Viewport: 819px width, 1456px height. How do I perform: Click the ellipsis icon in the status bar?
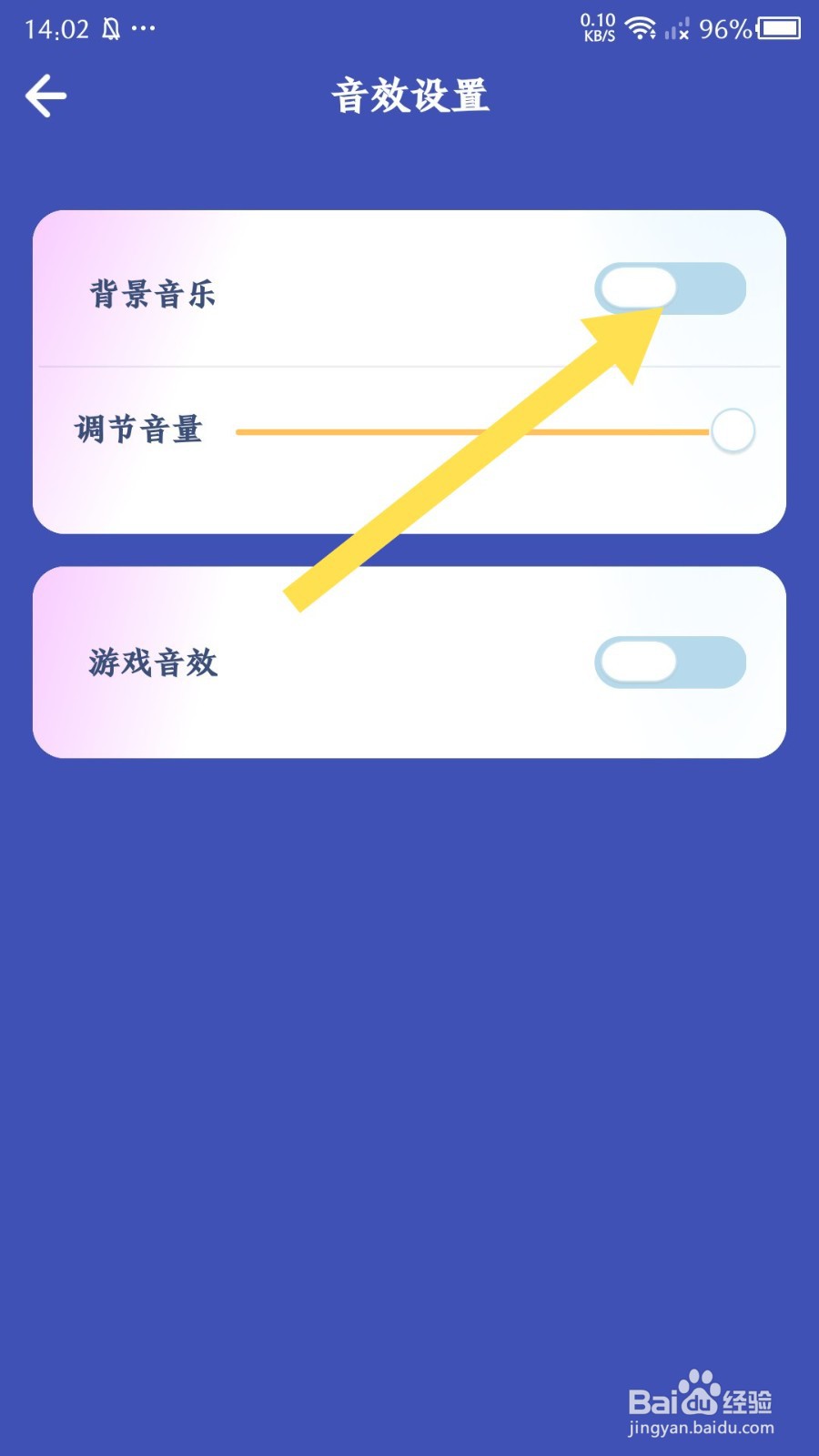[144, 27]
